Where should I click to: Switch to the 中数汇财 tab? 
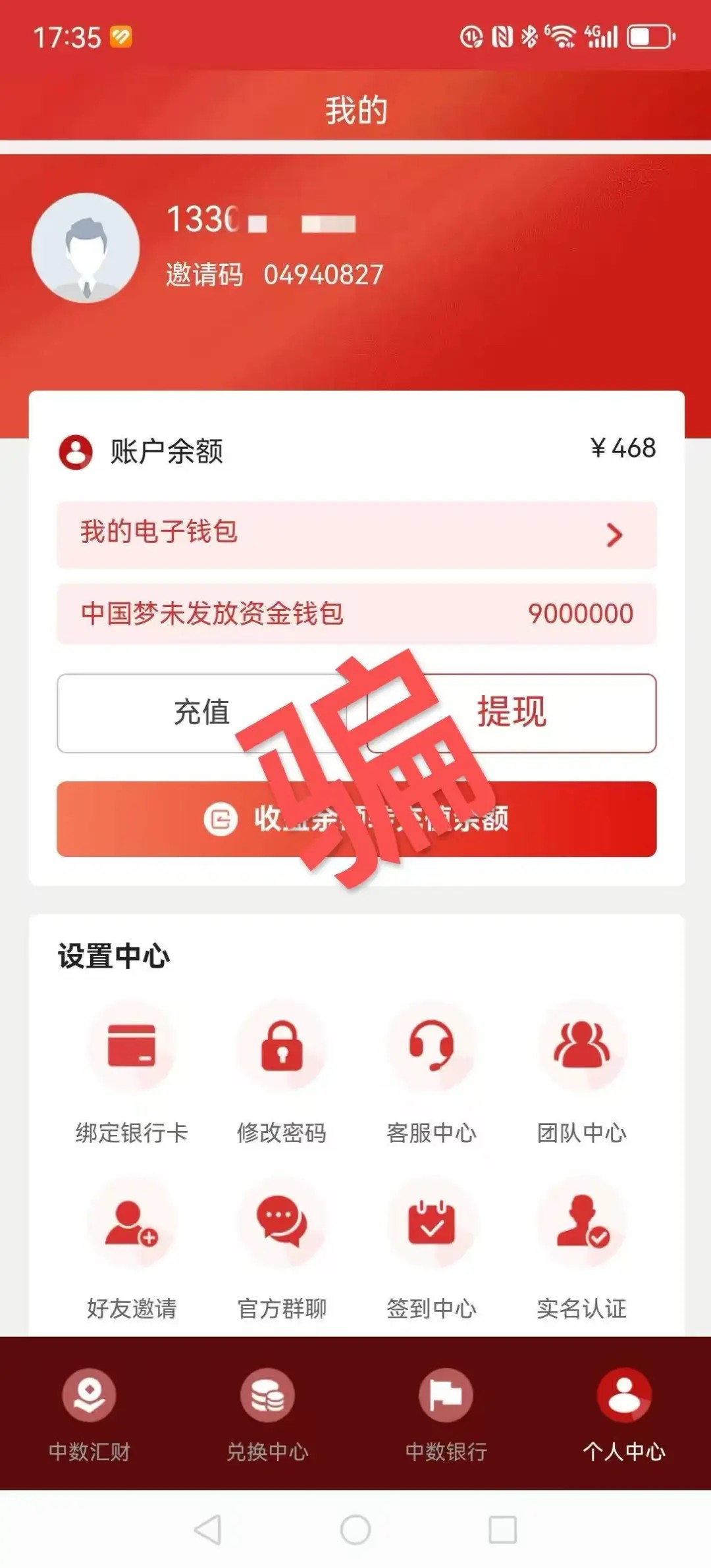(90, 1413)
